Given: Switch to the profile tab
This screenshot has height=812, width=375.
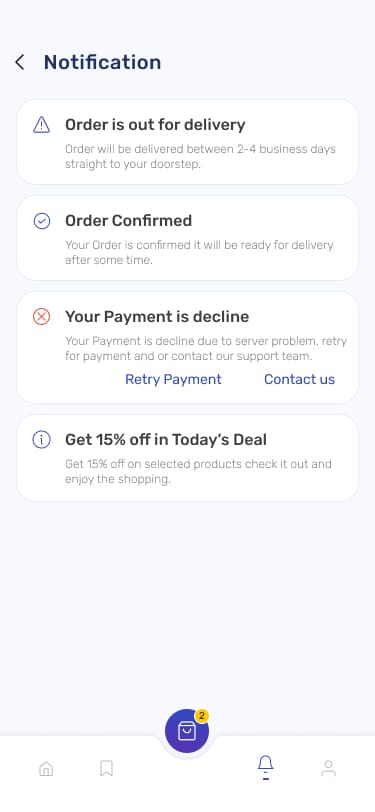Looking at the screenshot, I should [x=328, y=768].
